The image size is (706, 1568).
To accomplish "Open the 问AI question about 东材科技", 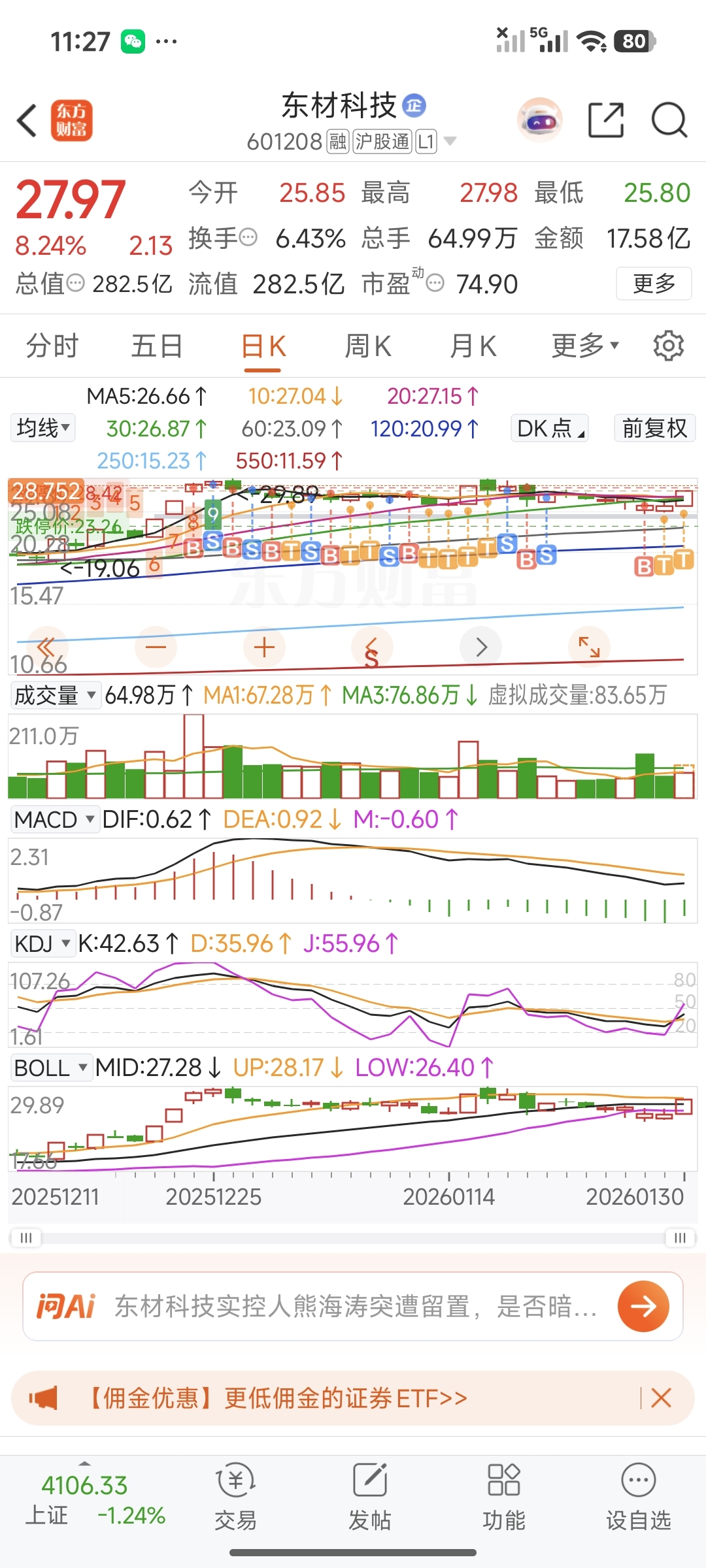I will tap(353, 1307).
